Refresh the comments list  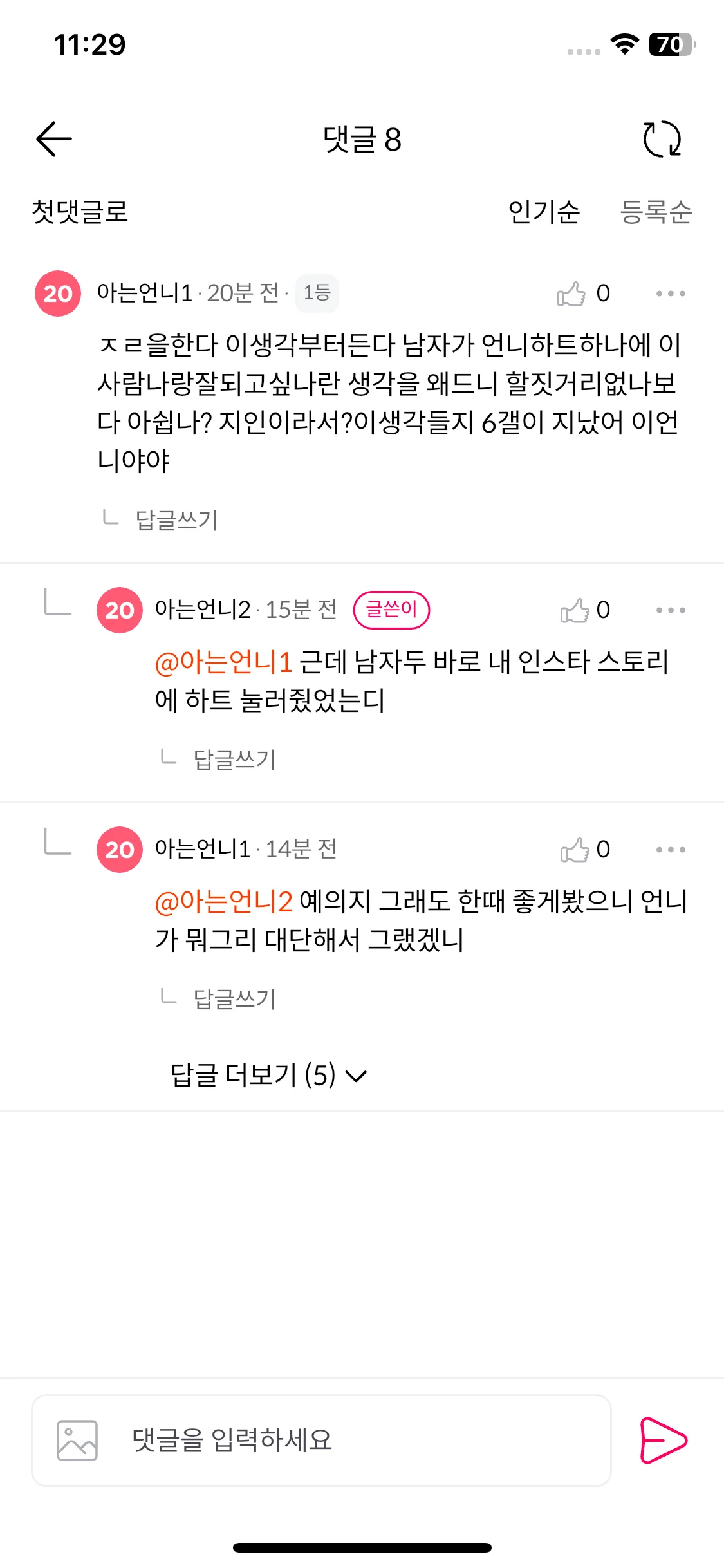click(x=662, y=139)
